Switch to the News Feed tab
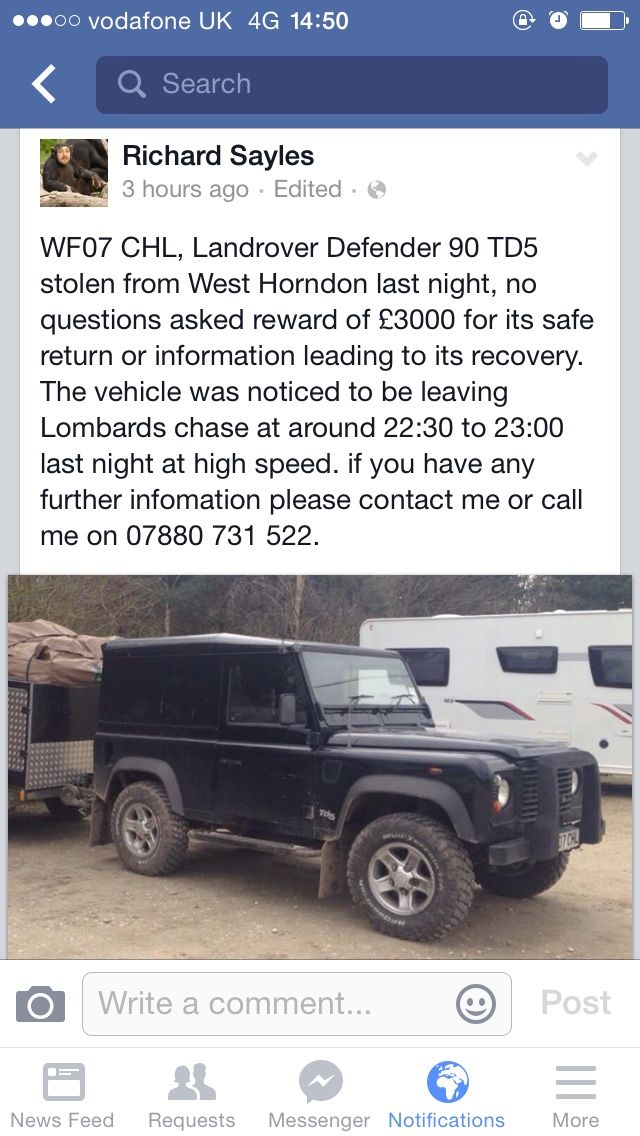 (x=62, y=1095)
